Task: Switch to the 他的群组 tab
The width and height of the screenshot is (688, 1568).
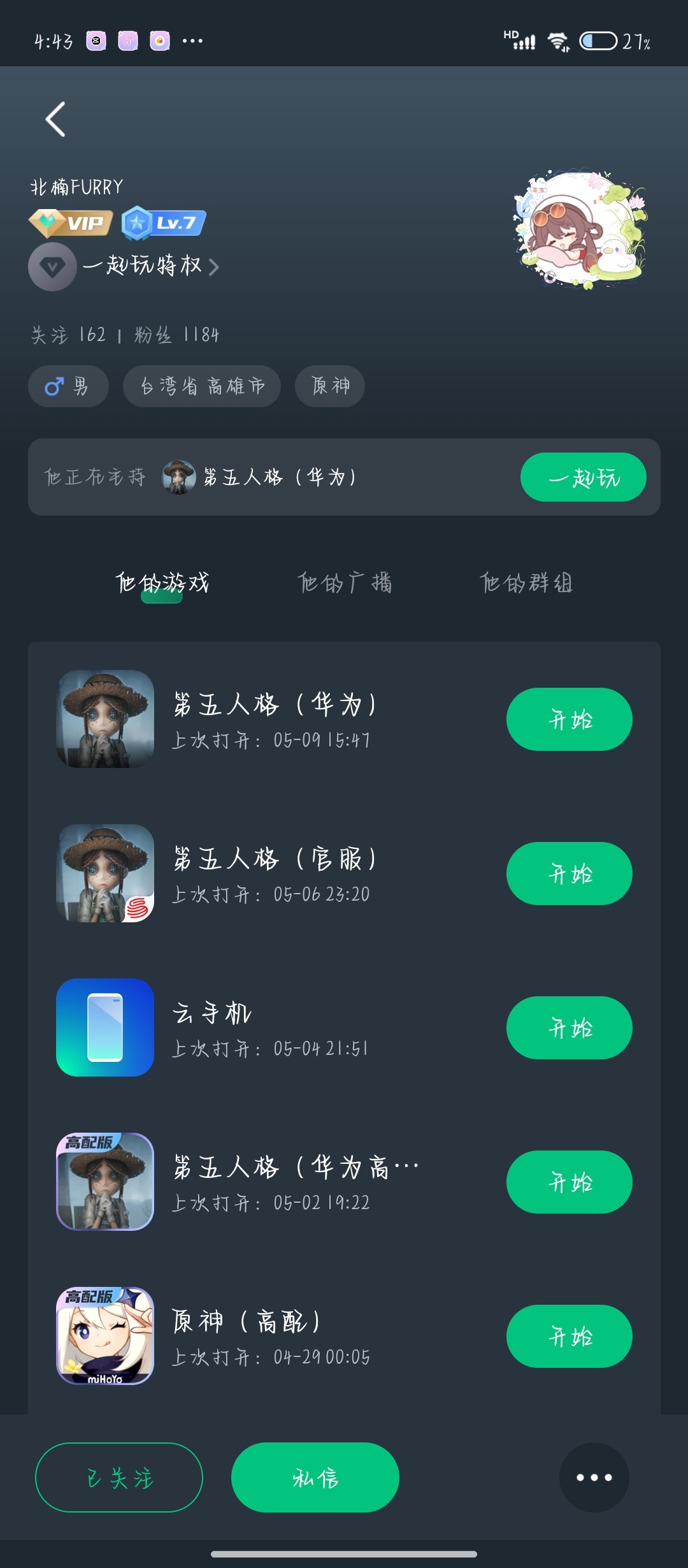Action: pyautogui.click(x=526, y=583)
